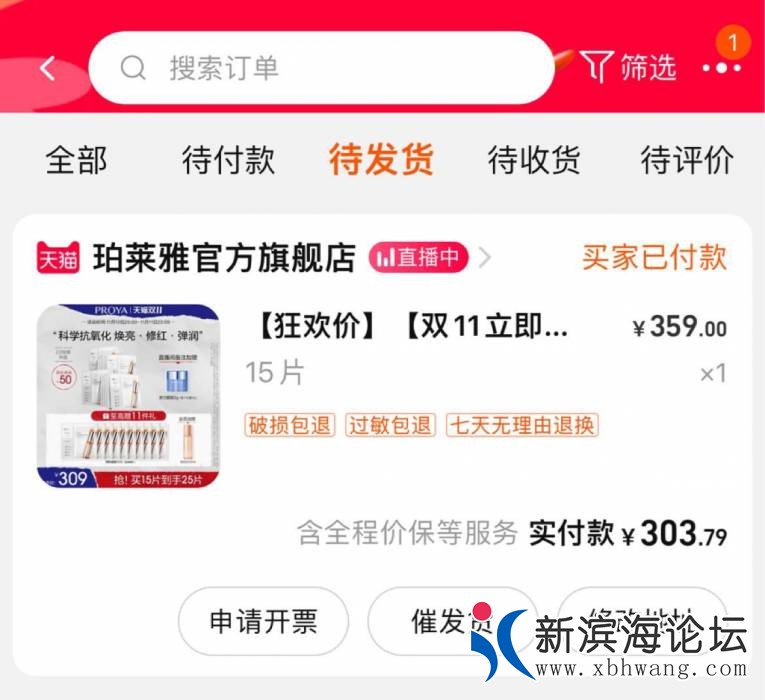
Task: Switch to the 待付款 tab
Action: (x=228, y=160)
